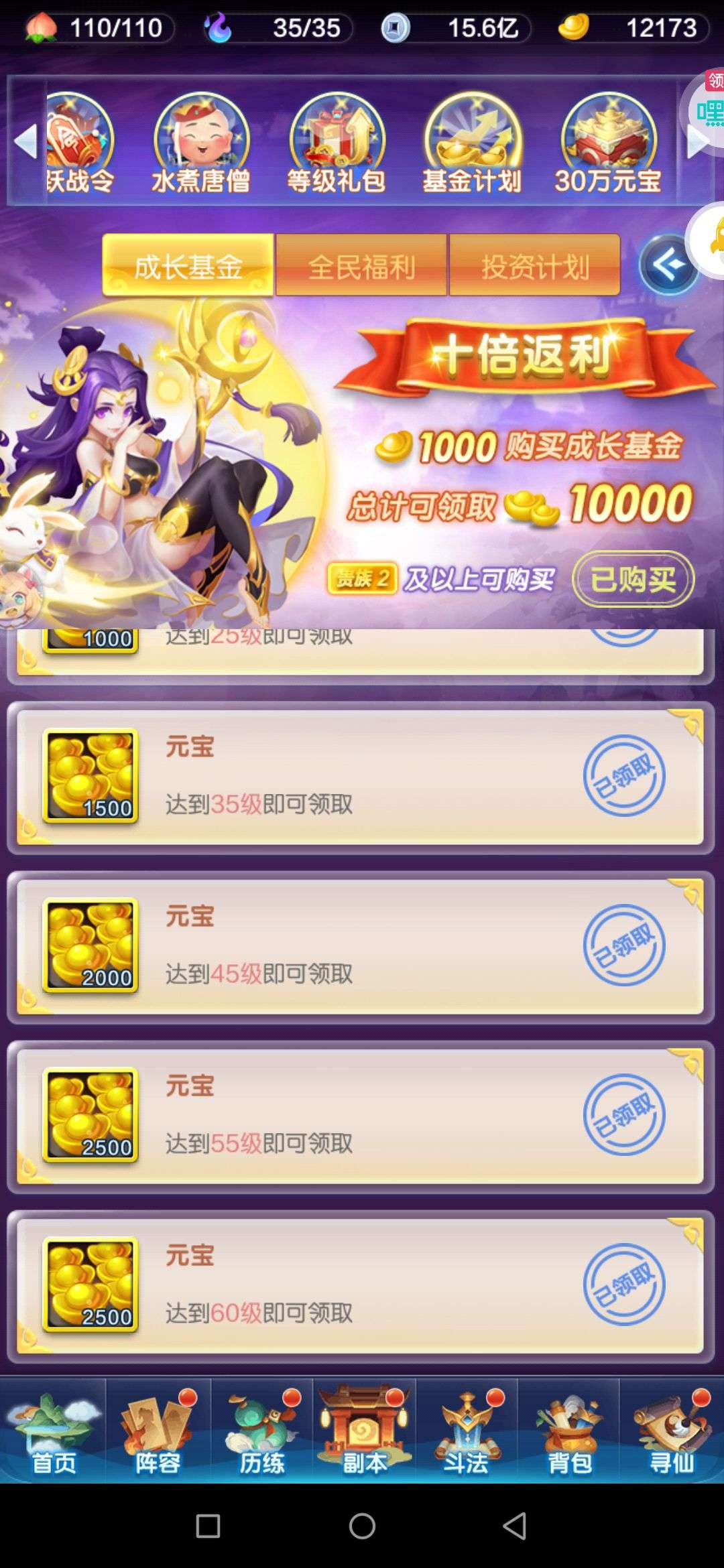The width and height of the screenshot is (724, 1568).
Task: Tap the blue back arrow button
Action: click(x=666, y=265)
